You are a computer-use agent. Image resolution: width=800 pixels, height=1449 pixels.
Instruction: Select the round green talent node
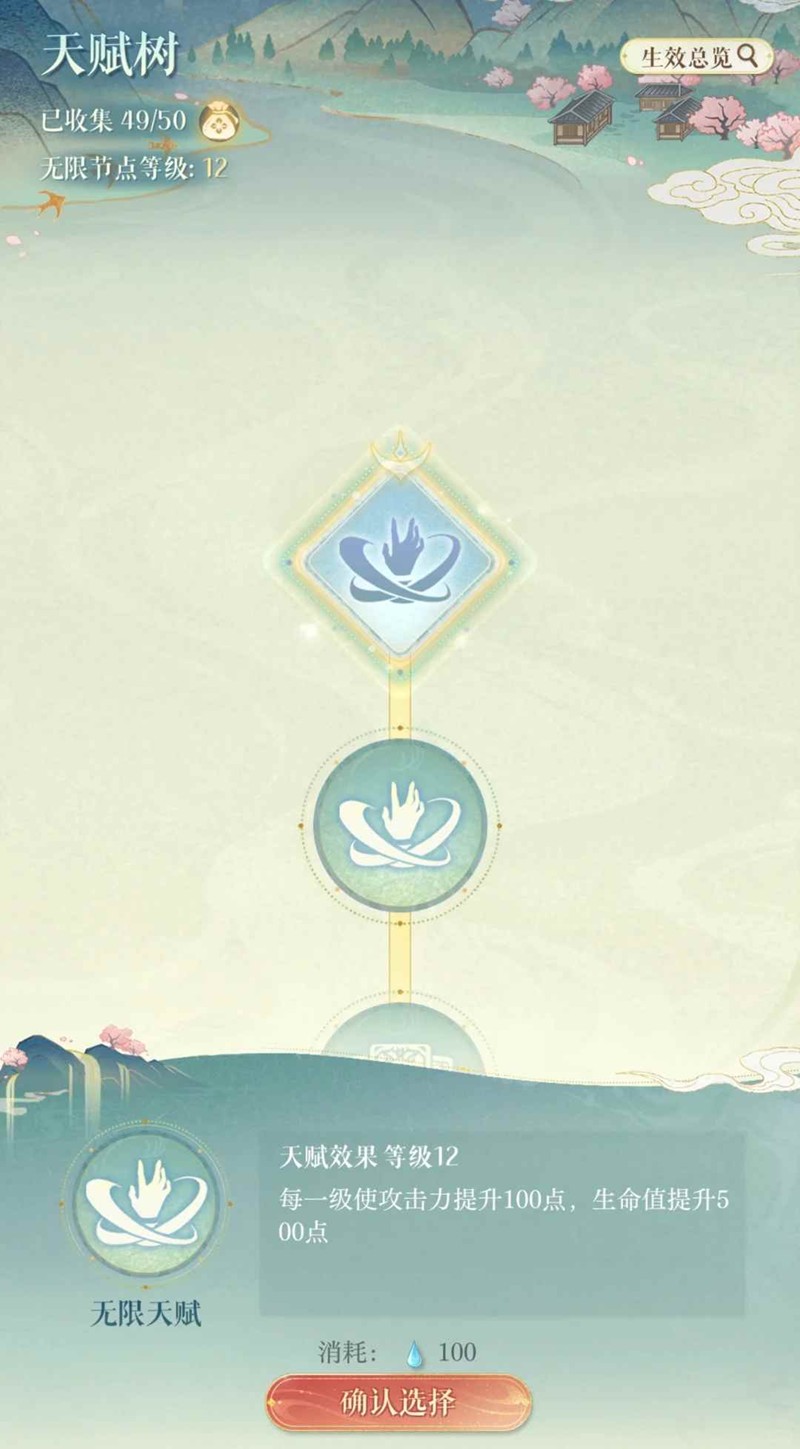399,824
